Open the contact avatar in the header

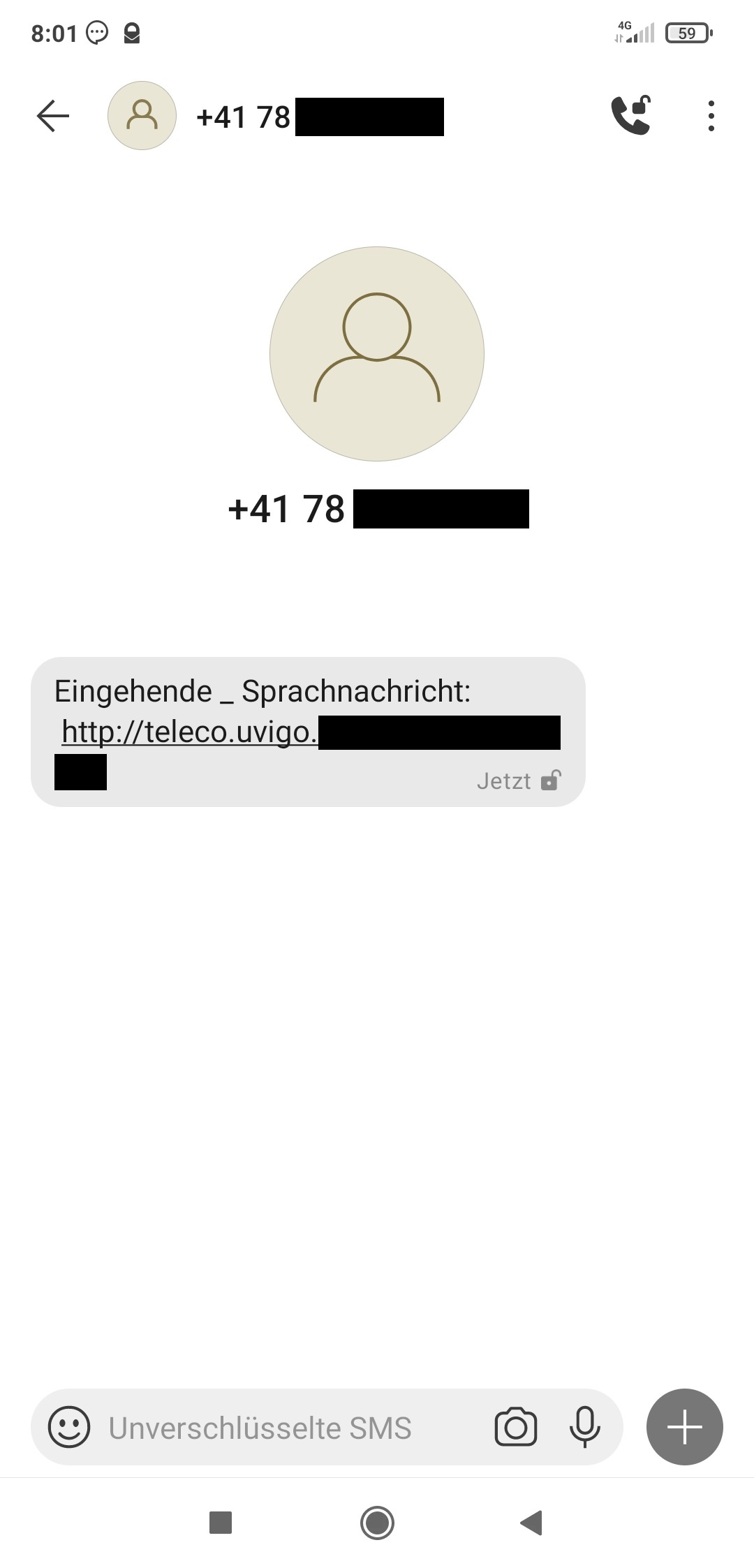click(142, 116)
